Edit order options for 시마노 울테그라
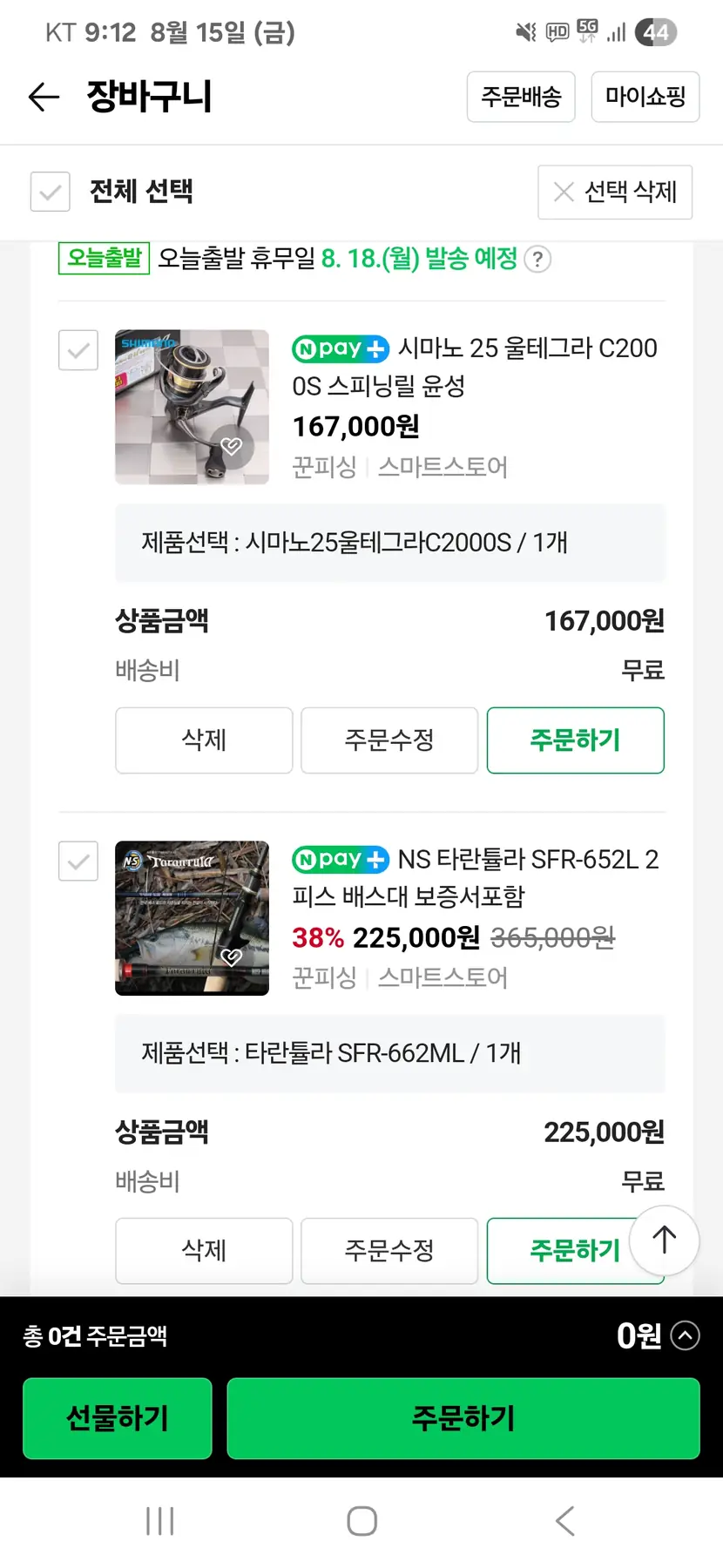723x1568 pixels. [389, 740]
